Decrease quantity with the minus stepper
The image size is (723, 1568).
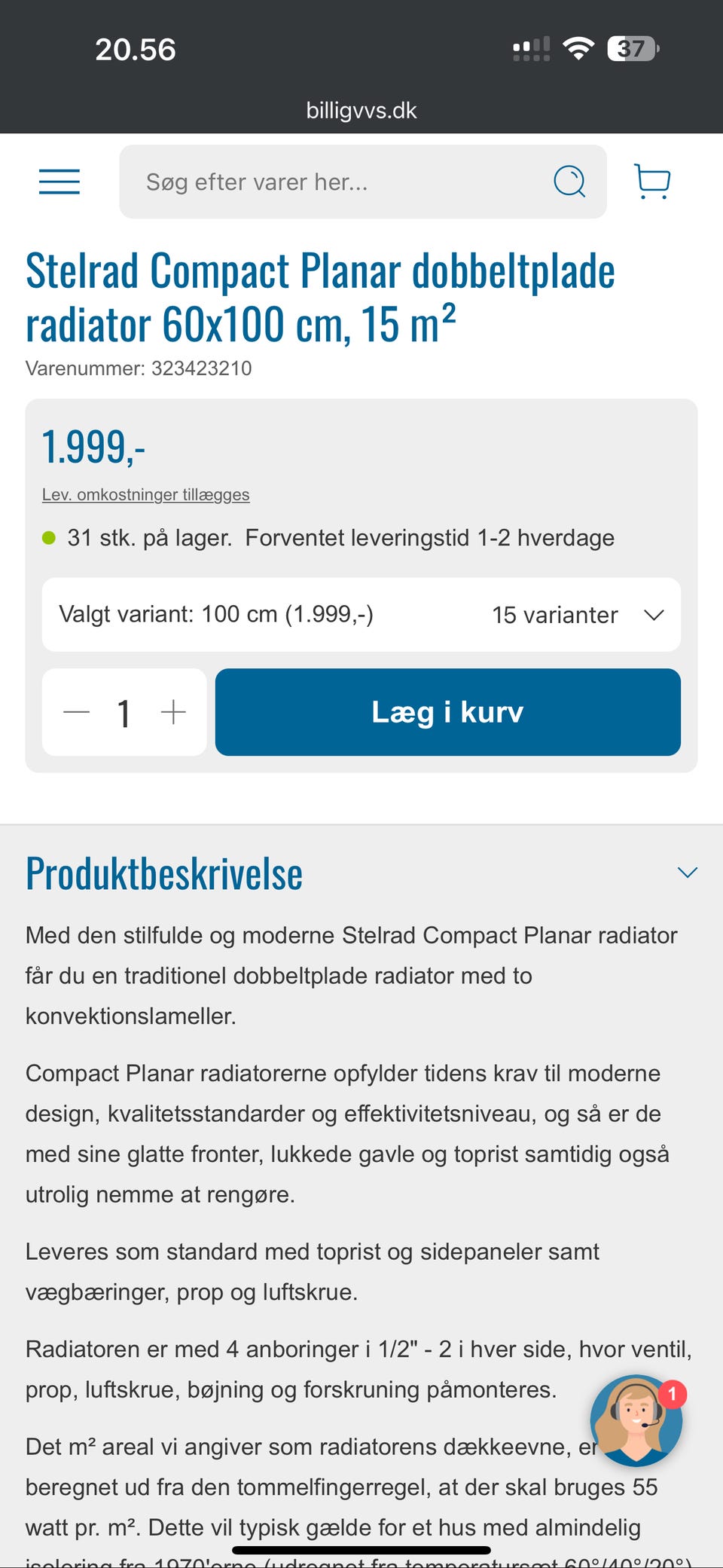pyautogui.click(x=75, y=711)
